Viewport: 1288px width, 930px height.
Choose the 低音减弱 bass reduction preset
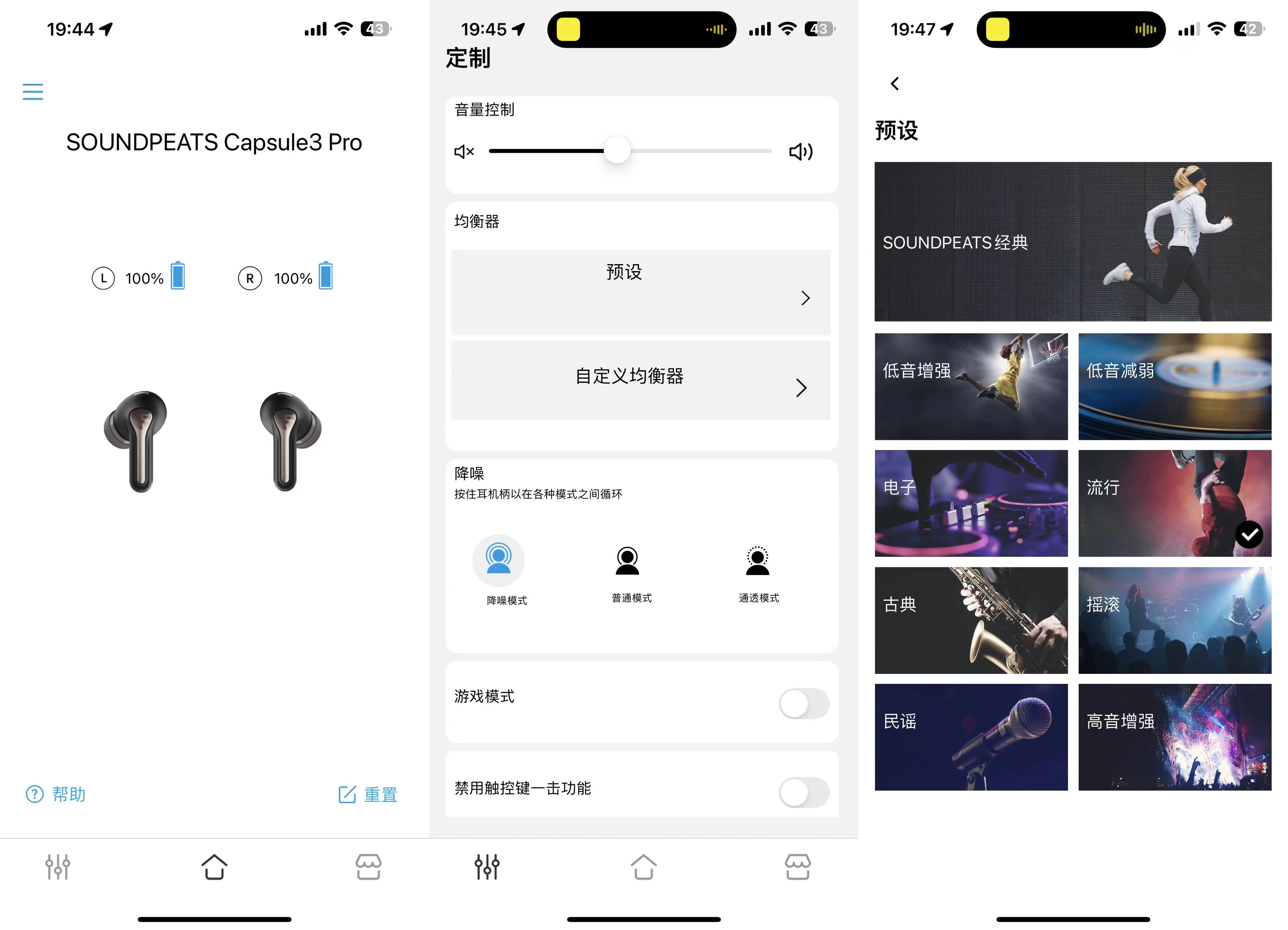click(x=1174, y=386)
